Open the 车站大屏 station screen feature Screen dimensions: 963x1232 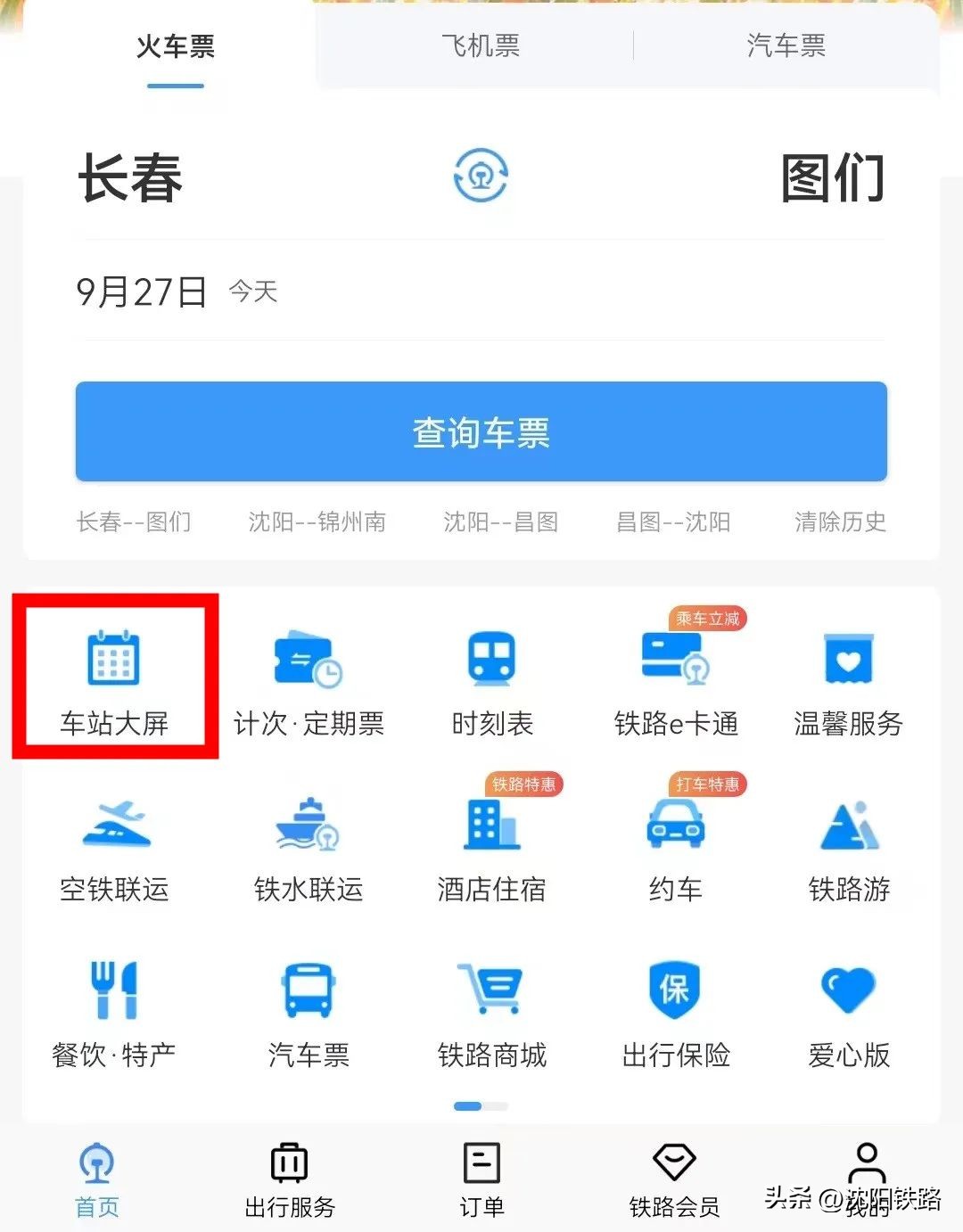[x=116, y=678]
